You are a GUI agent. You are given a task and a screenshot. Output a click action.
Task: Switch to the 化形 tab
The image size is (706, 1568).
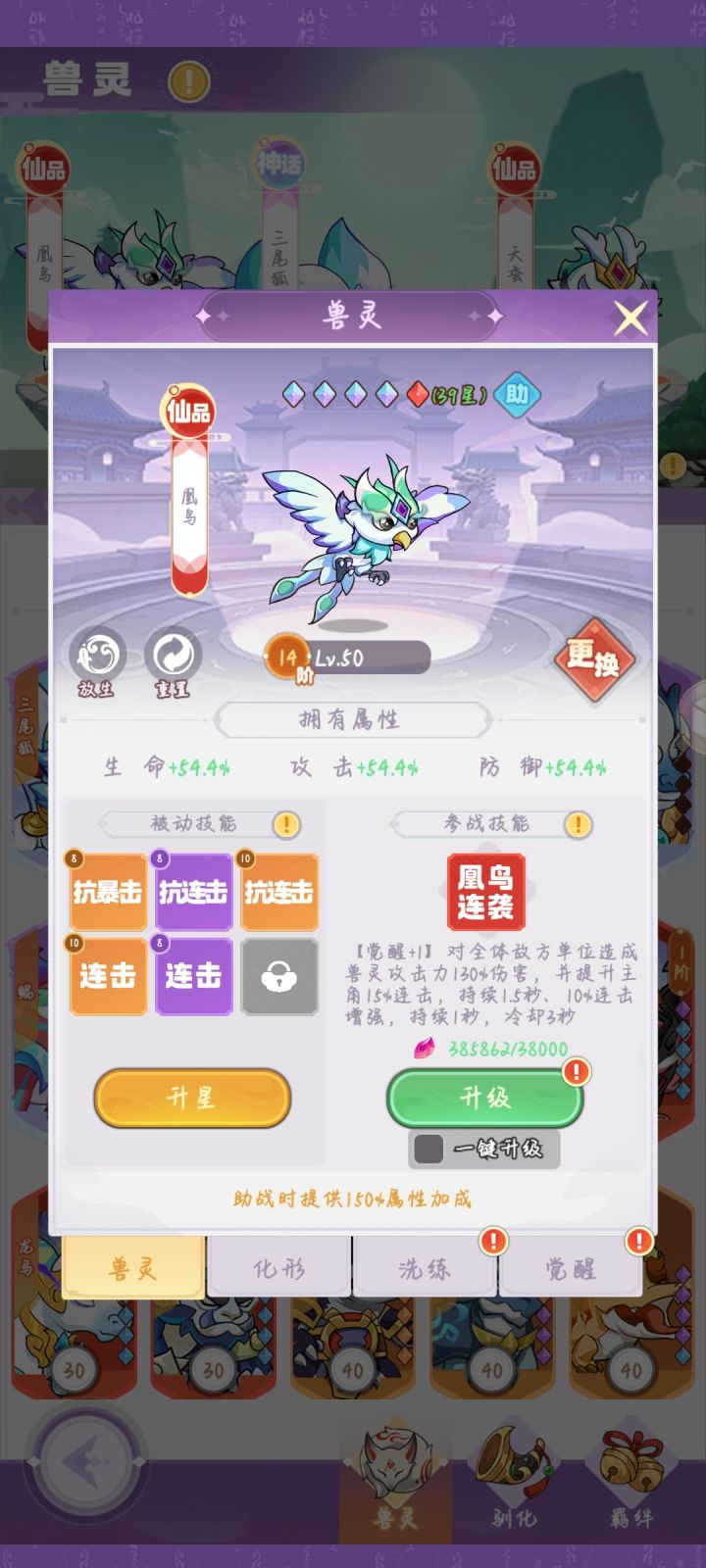[x=279, y=1266]
